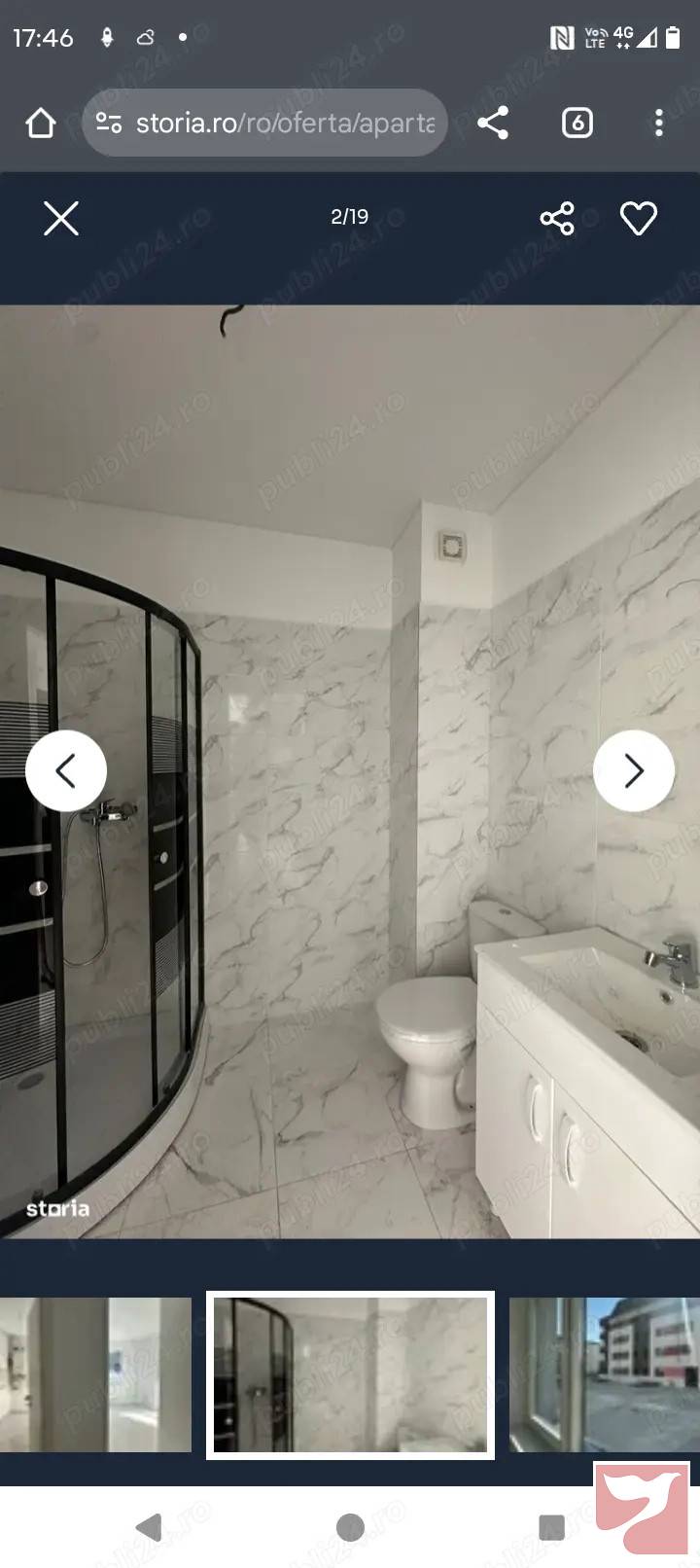Save listing to favorites with heart
Viewport: 700px width, 1568px height.
coord(639,218)
